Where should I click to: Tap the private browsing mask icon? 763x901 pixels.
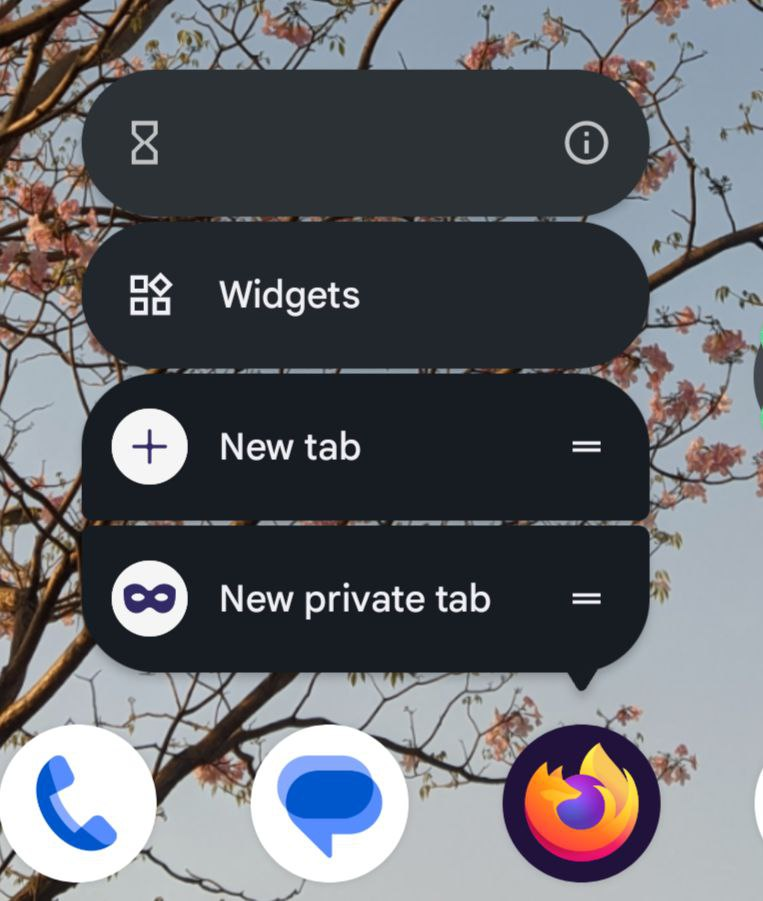tap(148, 598)
